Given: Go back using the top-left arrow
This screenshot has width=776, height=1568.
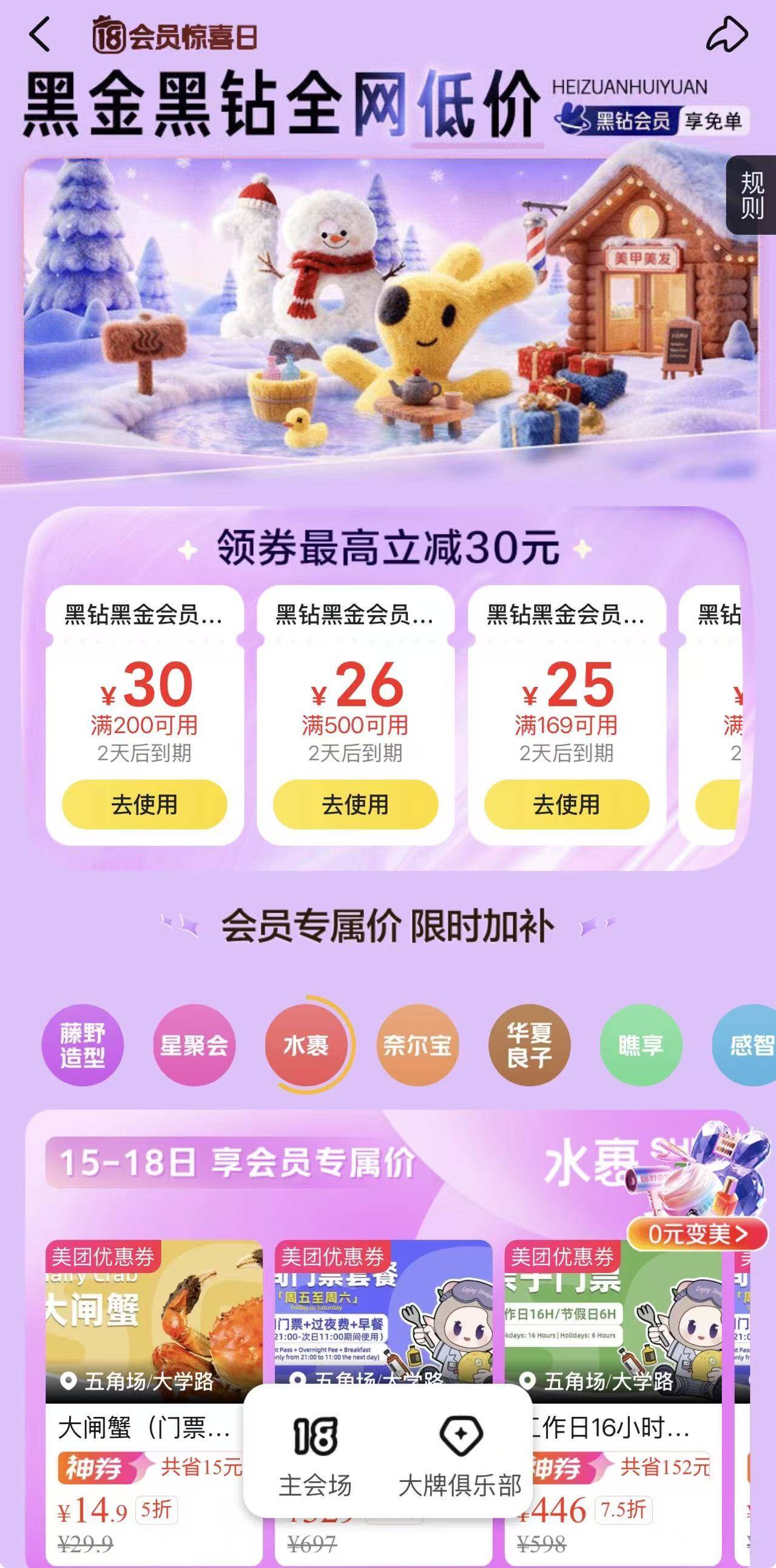Looking at the screenshot, I should click(40, 35).
